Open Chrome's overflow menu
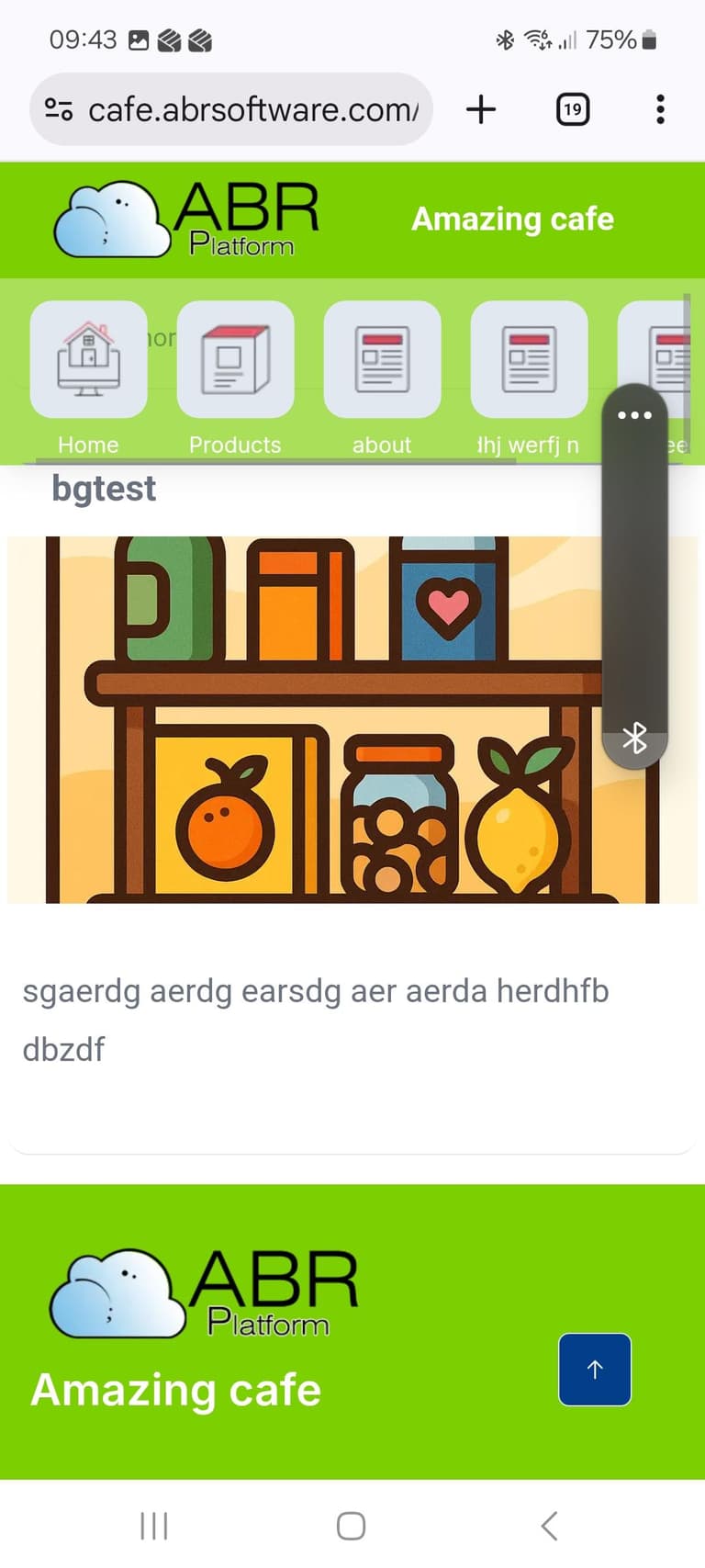Image resolution: width=705 pixels, height=1568 pixels. (660, 110)
